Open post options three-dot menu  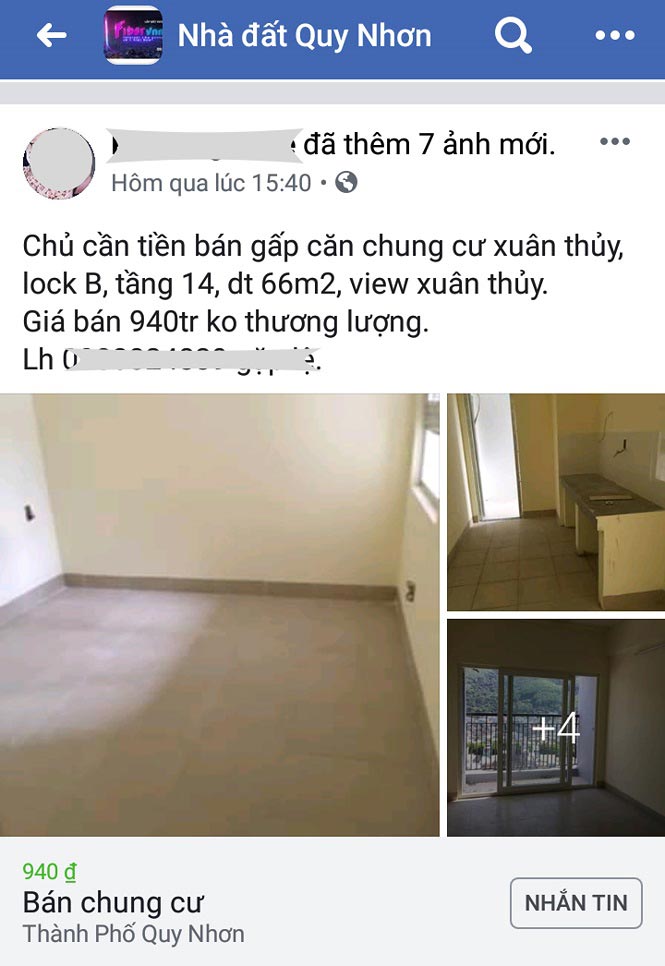click(614, 143)
